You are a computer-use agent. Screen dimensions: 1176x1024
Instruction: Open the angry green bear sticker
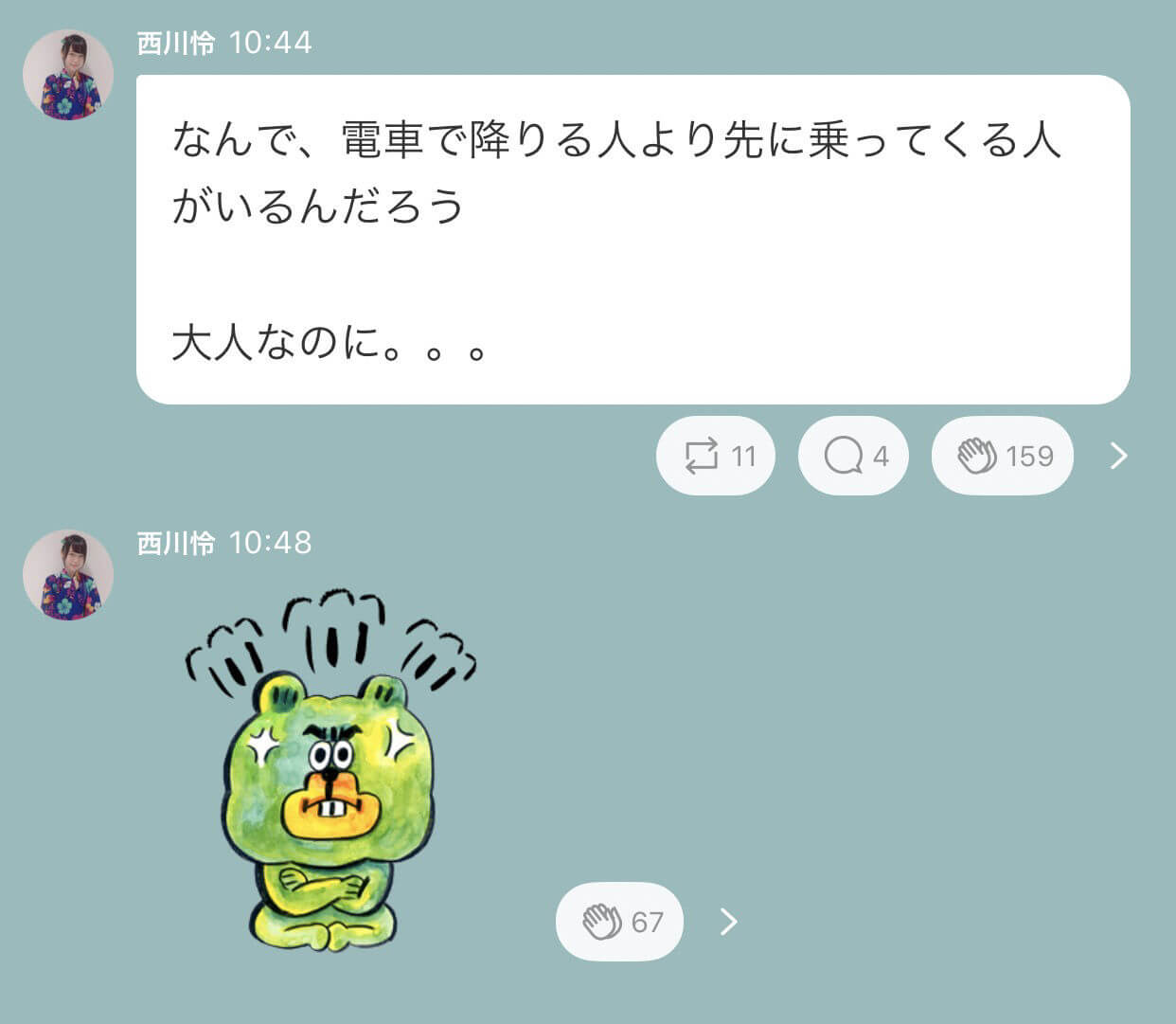330,769
